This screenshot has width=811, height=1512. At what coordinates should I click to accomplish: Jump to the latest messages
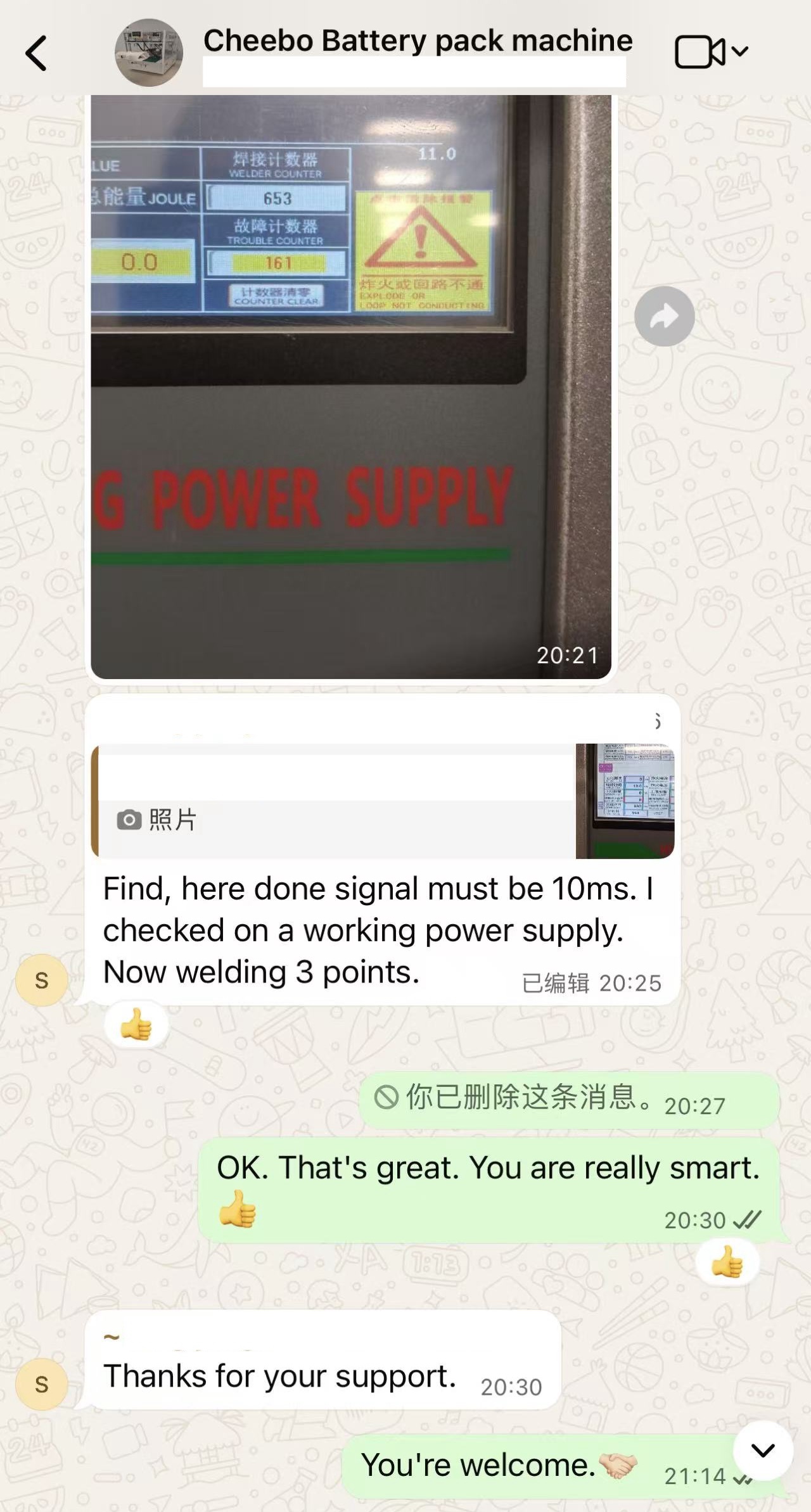[x=763, y=1450]
